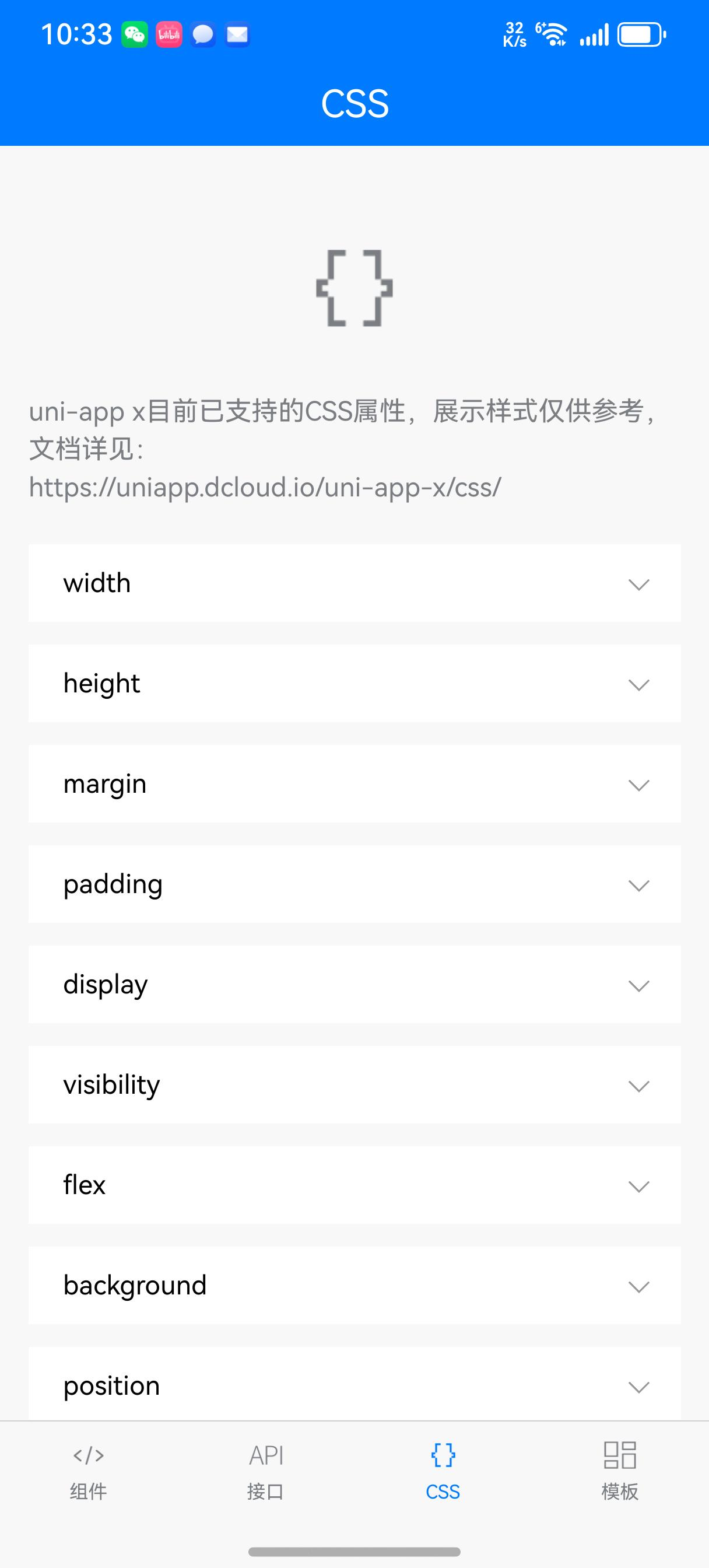The width and height of the screenshot is (709, 1568).
Task: Expand the background section
Action: [x=354, y=1286]
